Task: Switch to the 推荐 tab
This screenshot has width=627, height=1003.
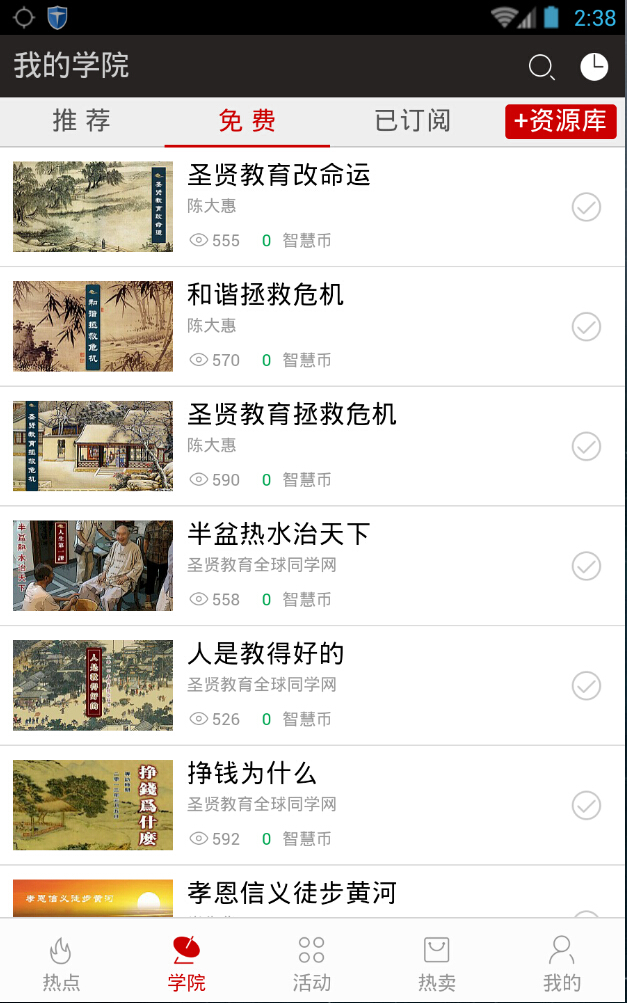Action: click(x=82, y=122)
